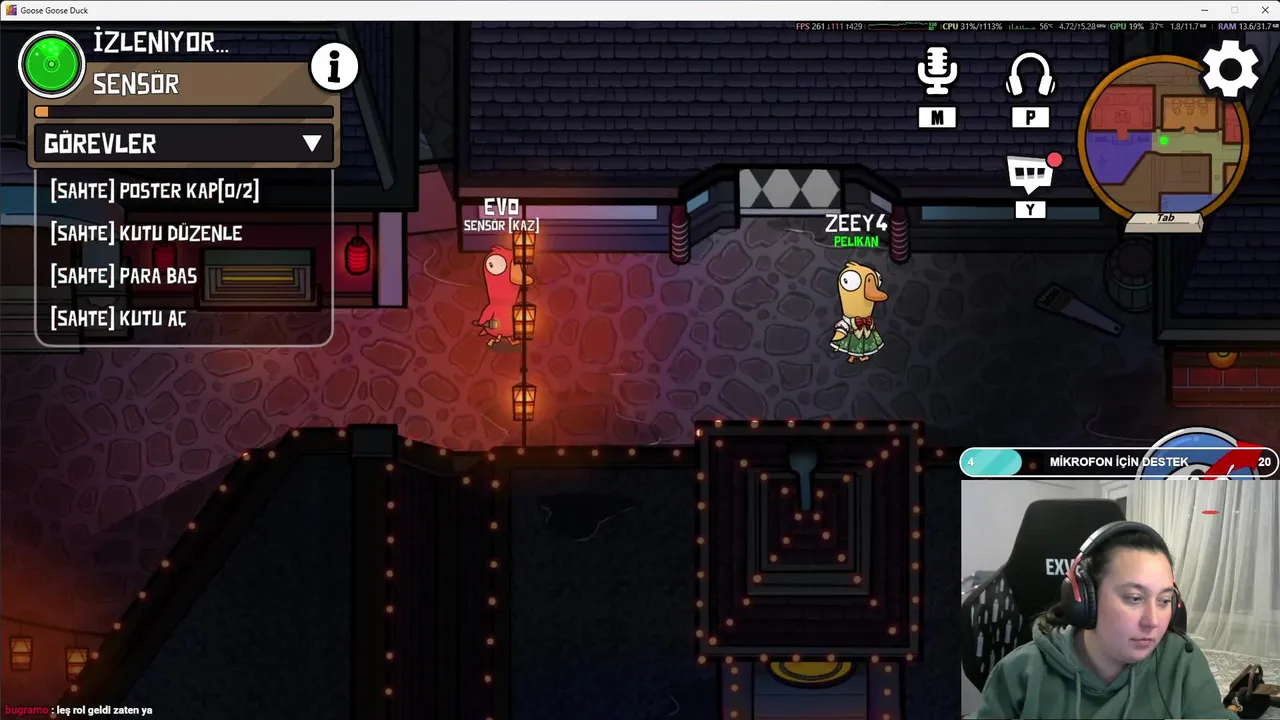Open the settings gear

click(x=1230, y=69)
